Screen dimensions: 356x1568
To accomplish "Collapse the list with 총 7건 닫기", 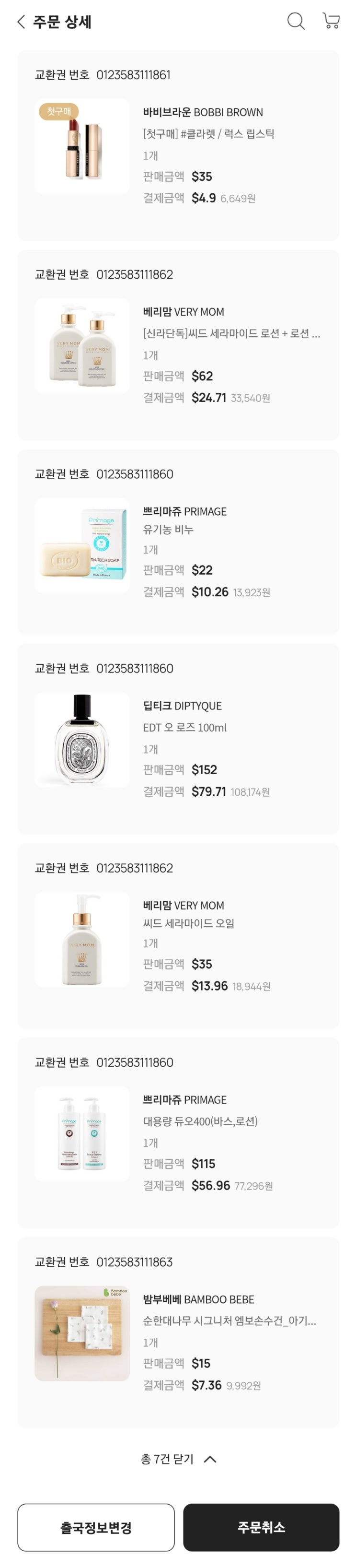I will coord(178,1459).
